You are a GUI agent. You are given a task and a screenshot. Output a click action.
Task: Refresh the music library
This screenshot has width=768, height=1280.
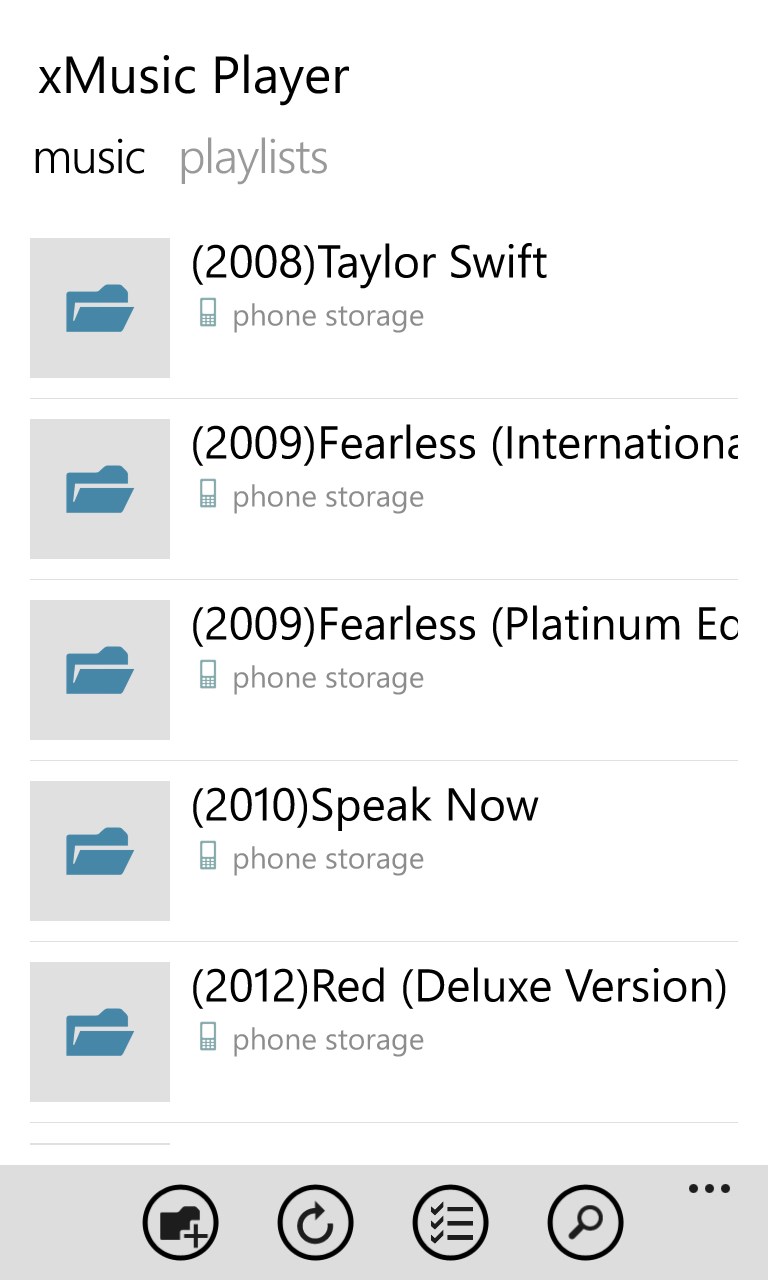click(315, 1222)
